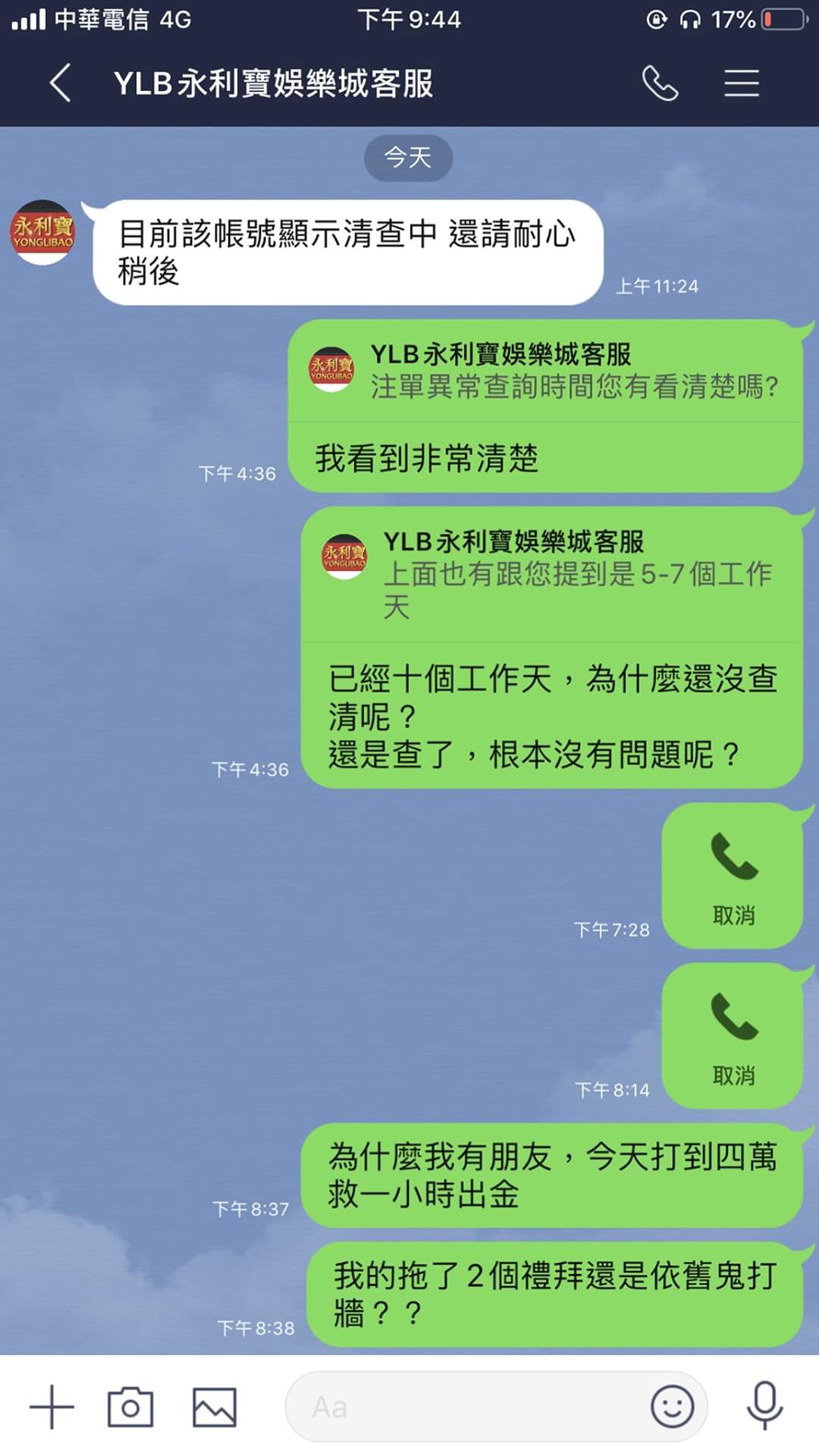Go back to the chat list
This screenshot has width=819, height=1456.
61,83
